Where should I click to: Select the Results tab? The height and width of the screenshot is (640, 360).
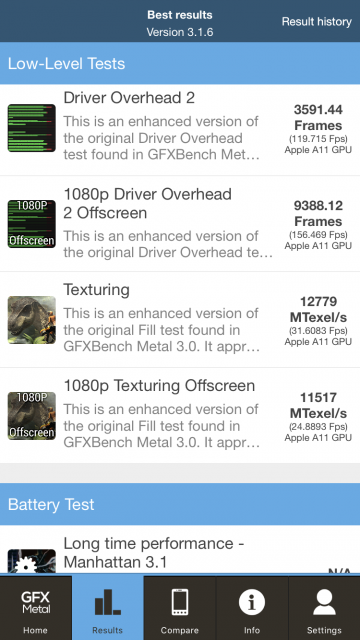point(108,608)
